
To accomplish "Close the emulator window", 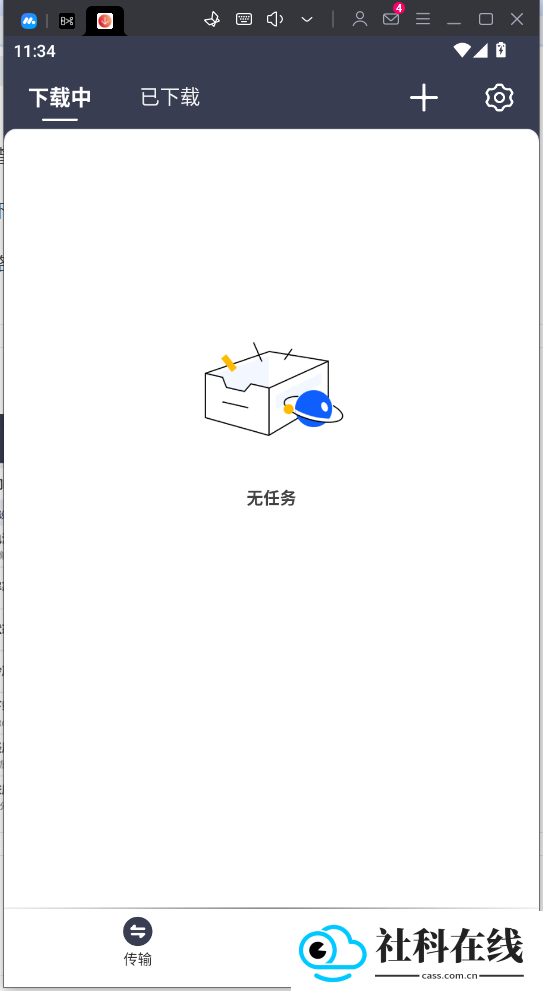I will [x=517, y=19].
